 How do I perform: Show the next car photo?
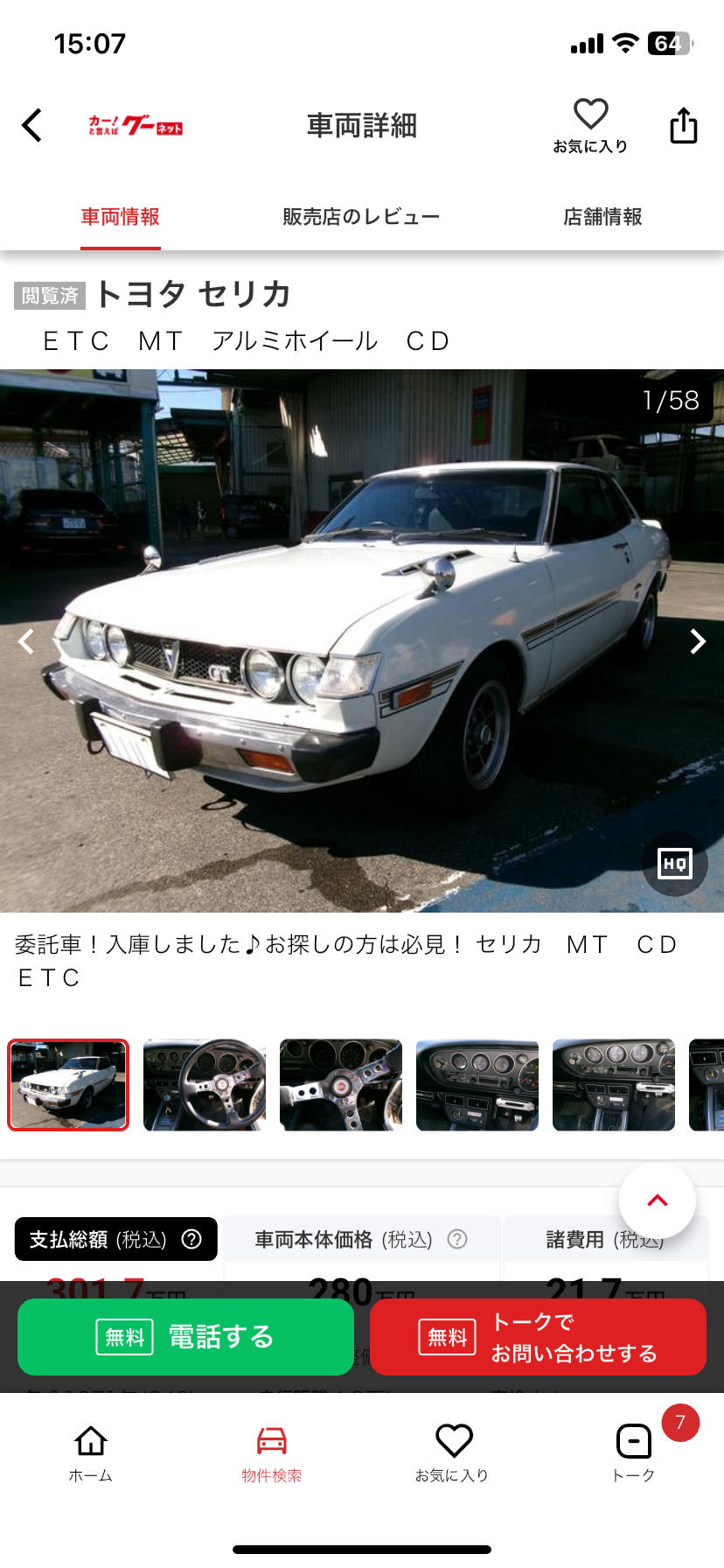697,641
